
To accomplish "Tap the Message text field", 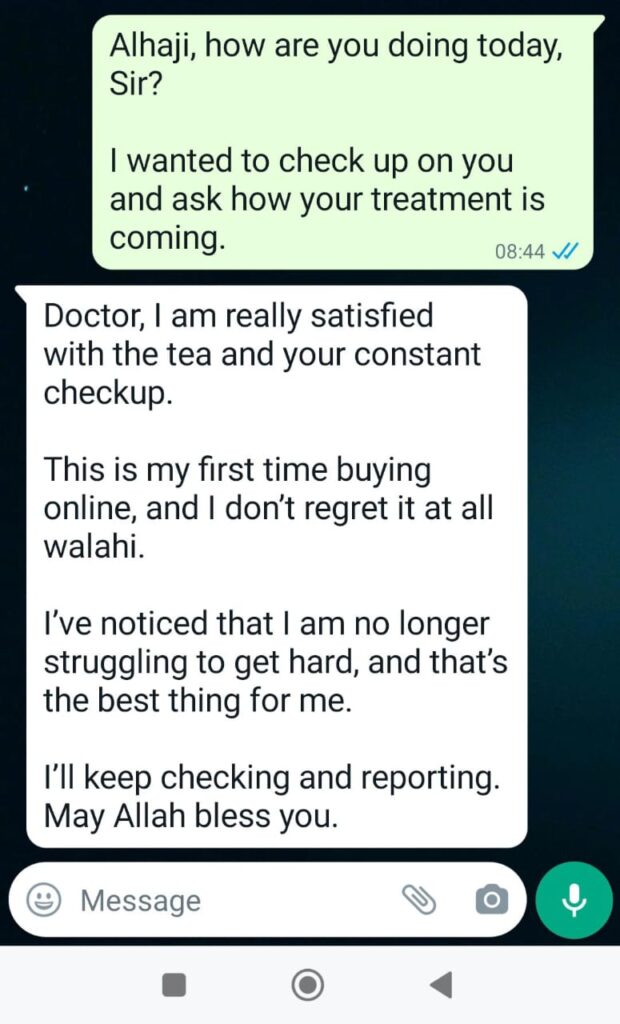I will (x=230, y=900).
